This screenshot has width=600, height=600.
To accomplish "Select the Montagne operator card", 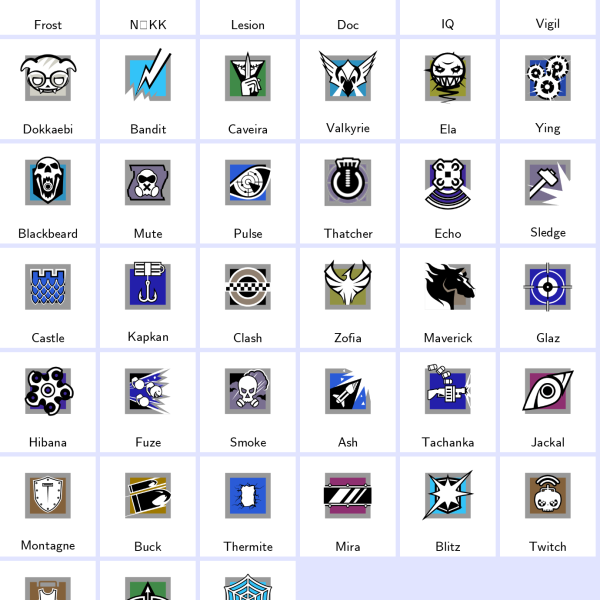I will (48, 504).
